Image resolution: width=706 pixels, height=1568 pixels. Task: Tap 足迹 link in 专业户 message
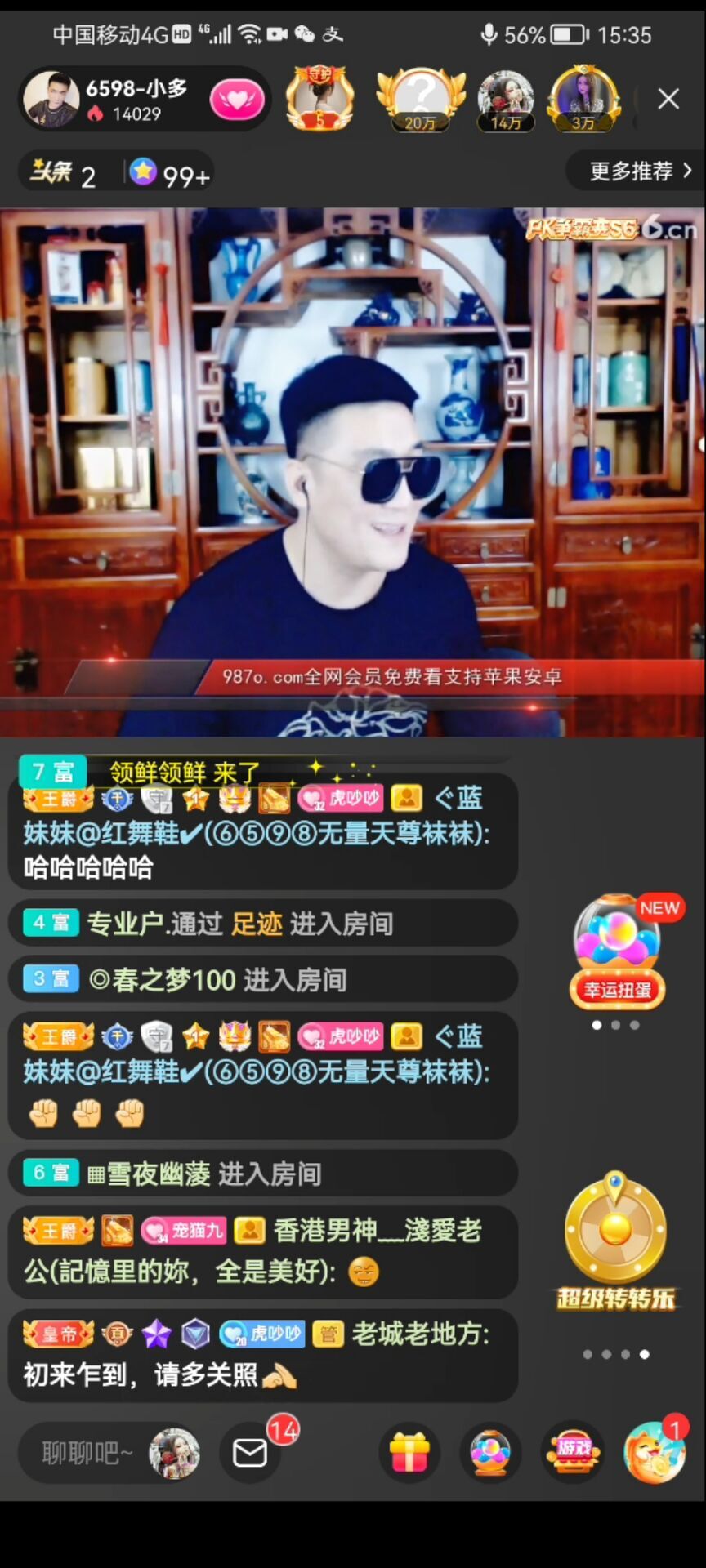257,924
